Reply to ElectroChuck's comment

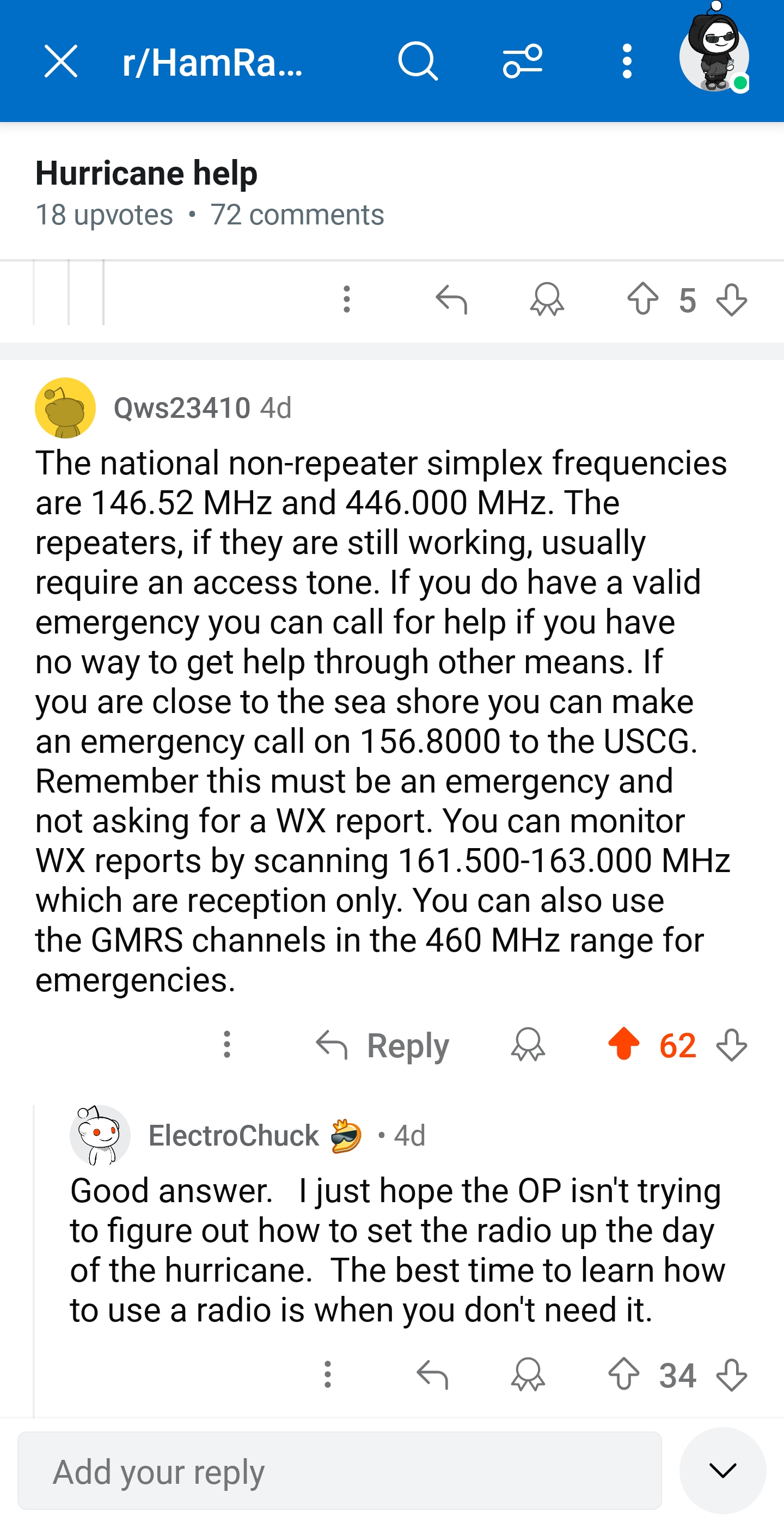432,1375
